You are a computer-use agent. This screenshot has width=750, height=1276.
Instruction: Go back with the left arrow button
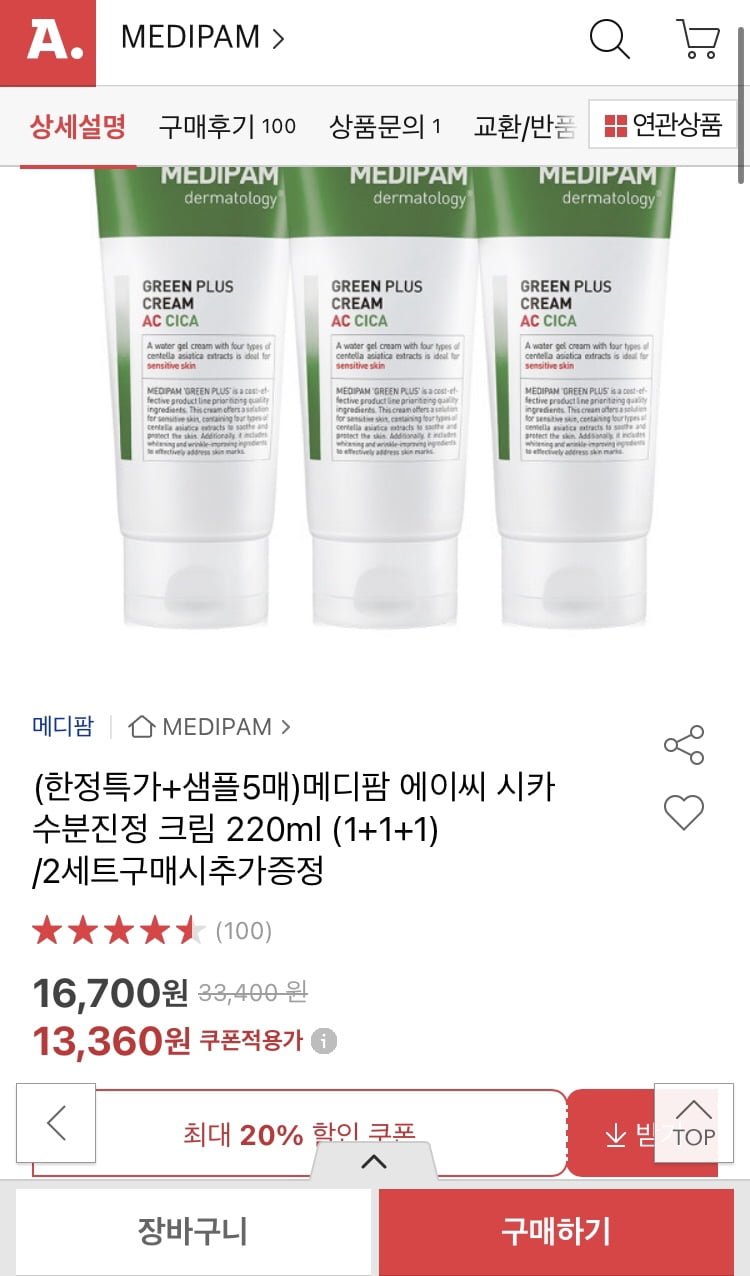pos(56,1122)
